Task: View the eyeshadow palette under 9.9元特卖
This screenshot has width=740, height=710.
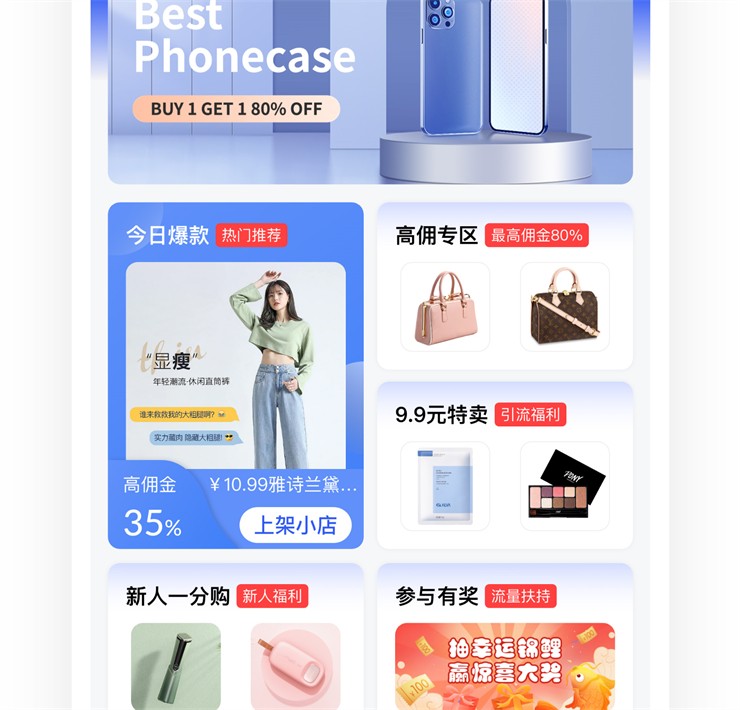Action: coord(565,486)
